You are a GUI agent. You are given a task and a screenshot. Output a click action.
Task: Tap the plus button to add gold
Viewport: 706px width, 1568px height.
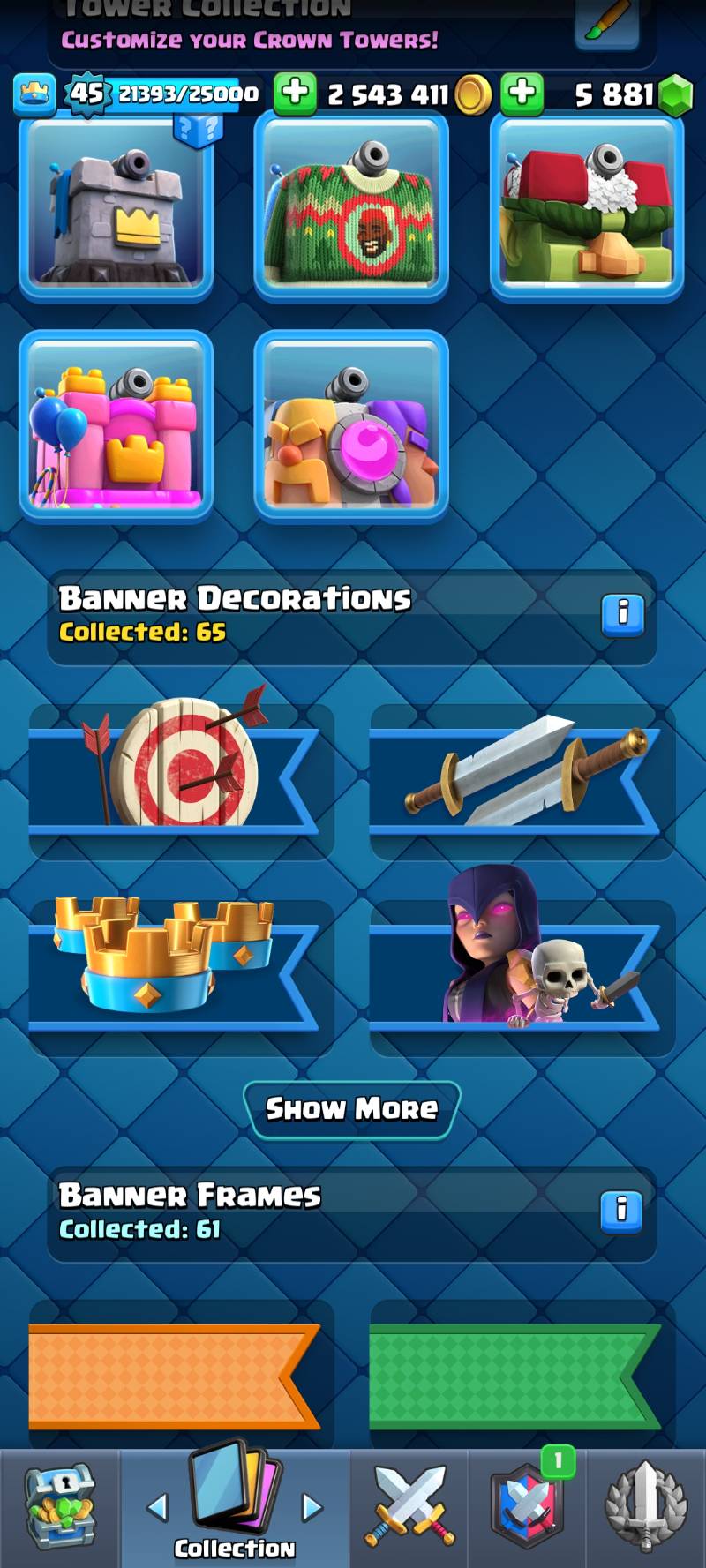click(295, 94)
